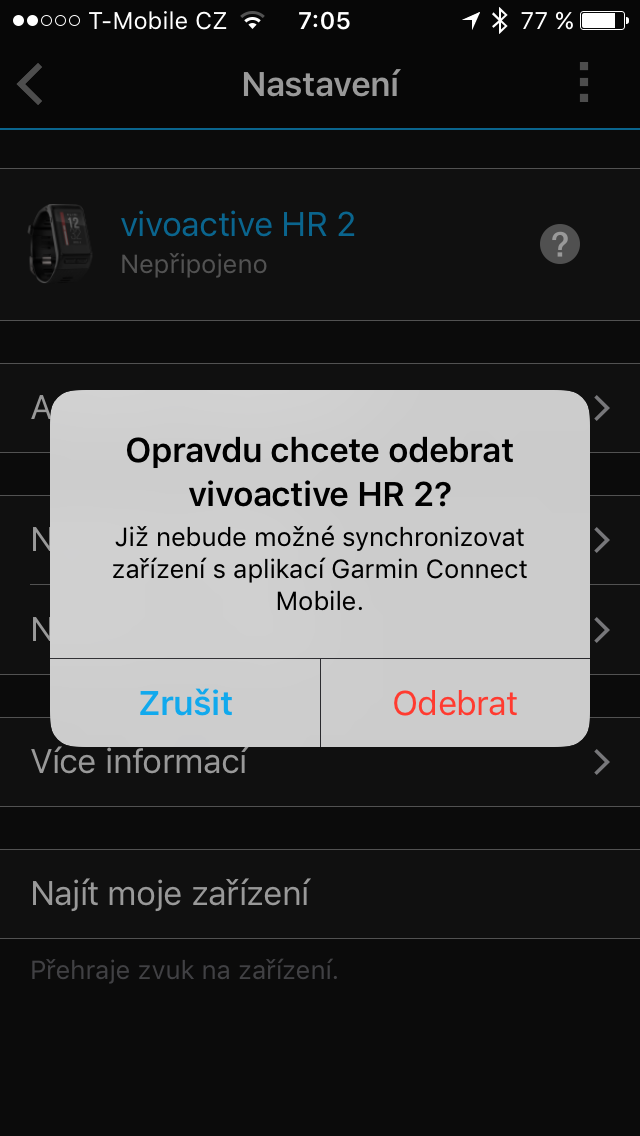This screenshot has width=640, height=1136.
Task: Open help for vivoactive HR 2
Action: [x=560, y=244]
